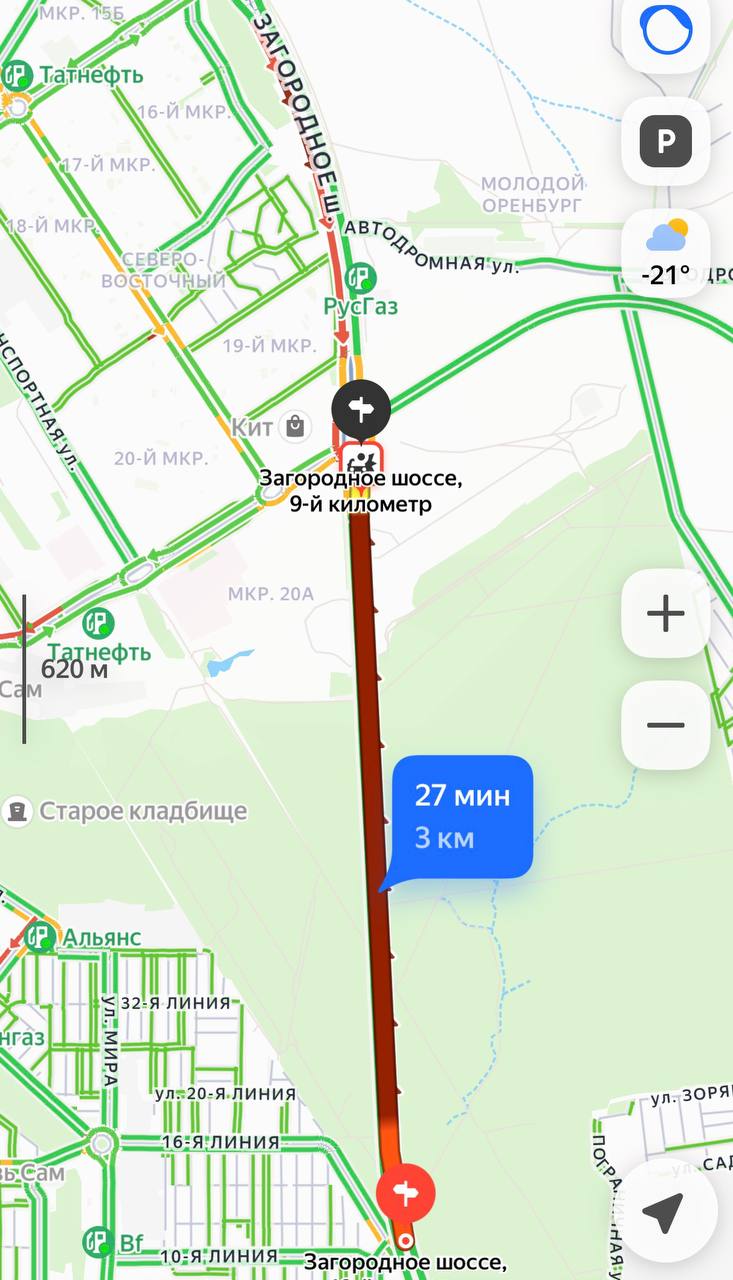Open the РусГаз gas station marker
This screenshot has height=1280, width=733.
(x=360, y=278)
